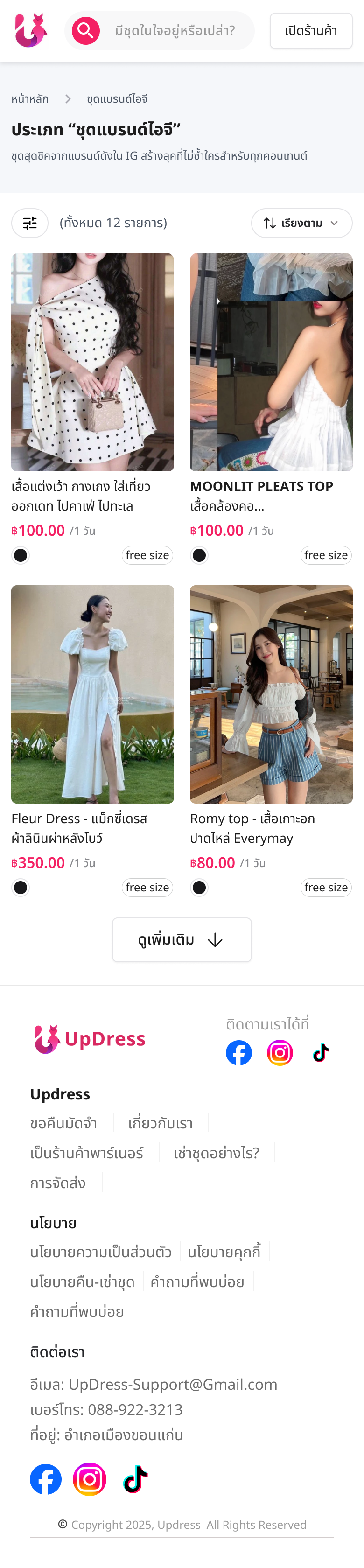Open the ขอคืนมัดจำ footer link

tap(63, 1123)
